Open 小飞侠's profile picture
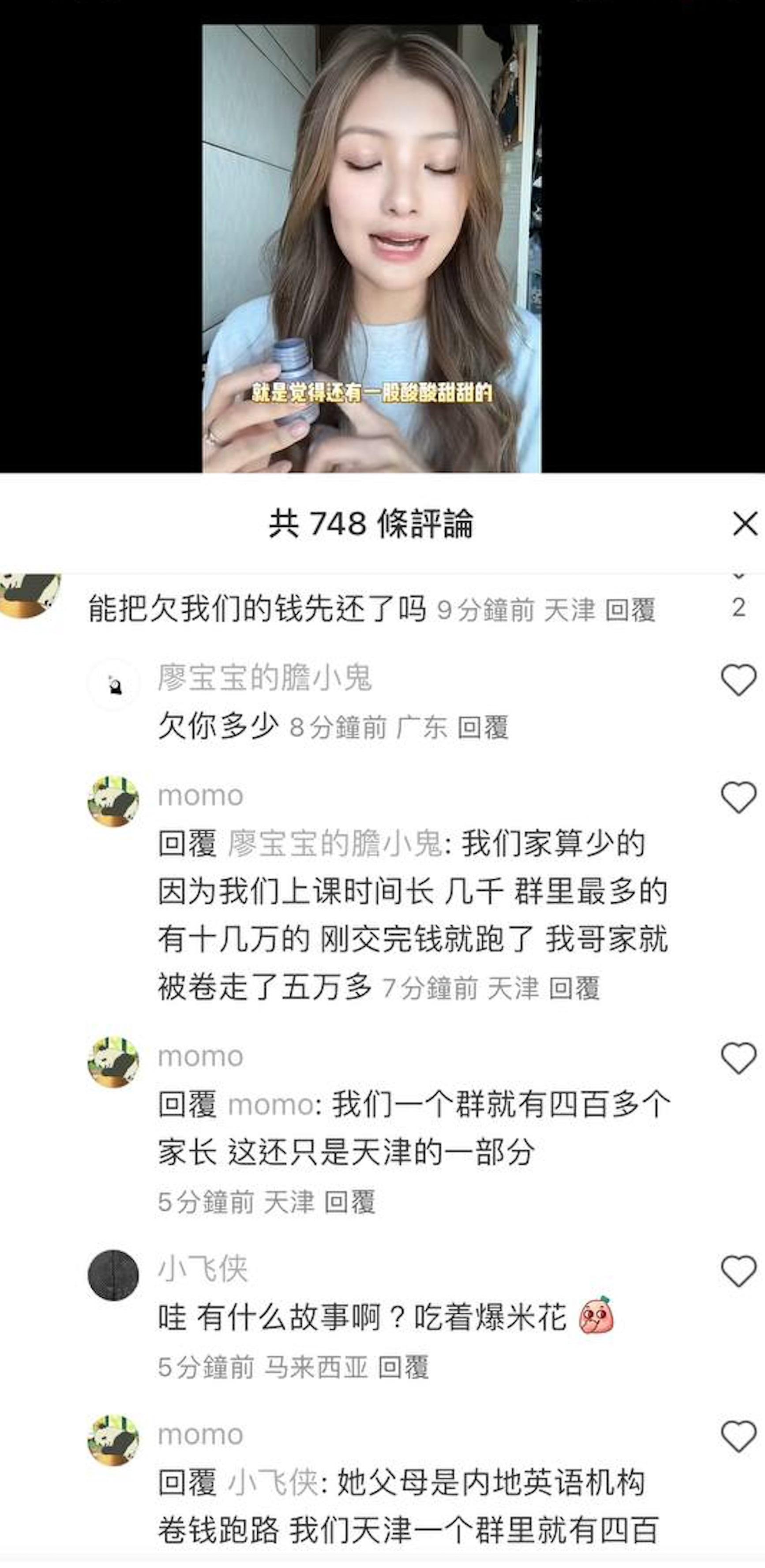The height and width of the screenshot is (1568, 765). point(113,1275)
